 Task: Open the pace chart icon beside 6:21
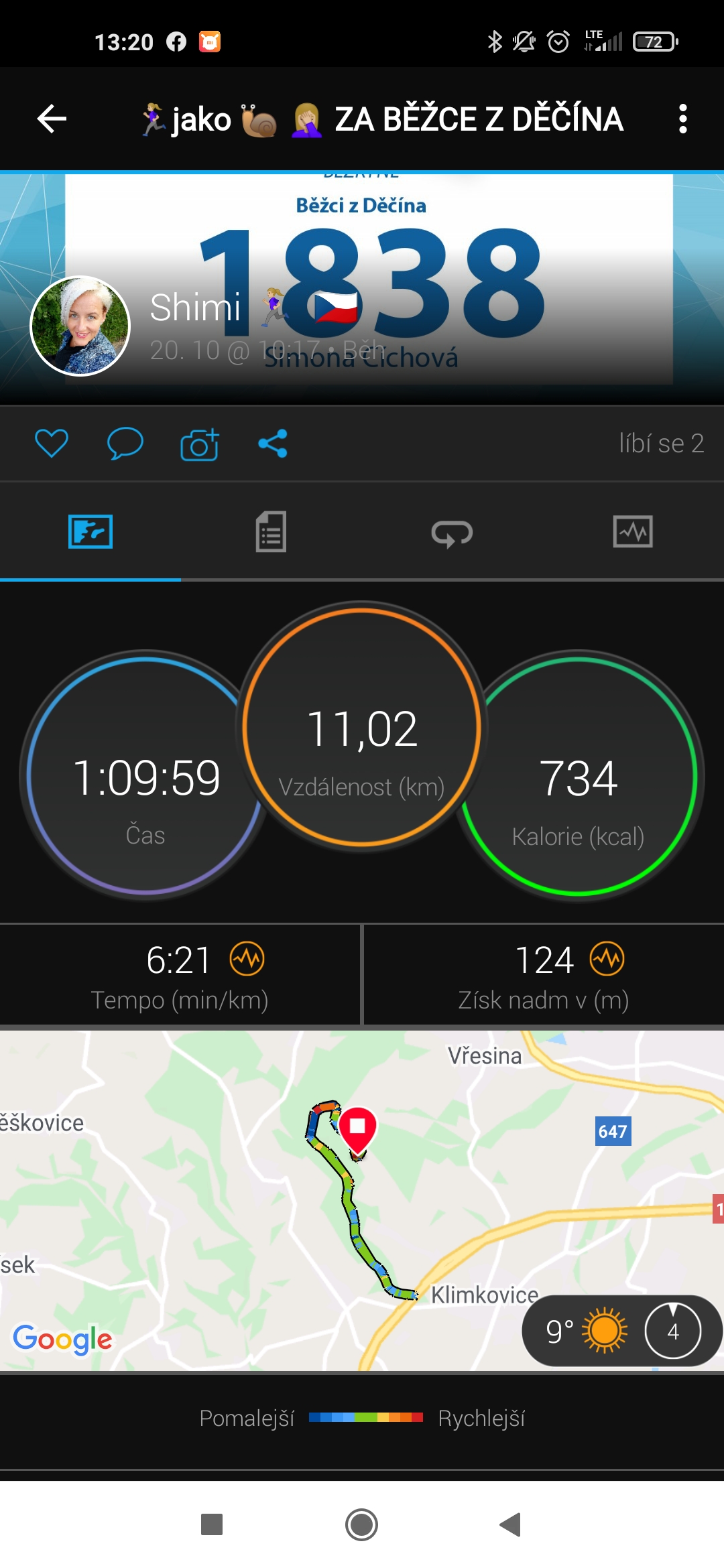247,960
